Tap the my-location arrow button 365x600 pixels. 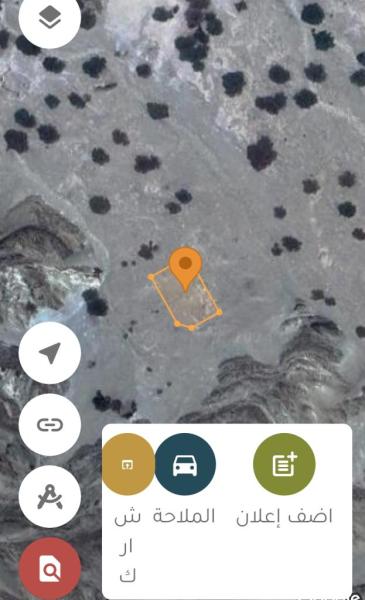coord(50,353)
